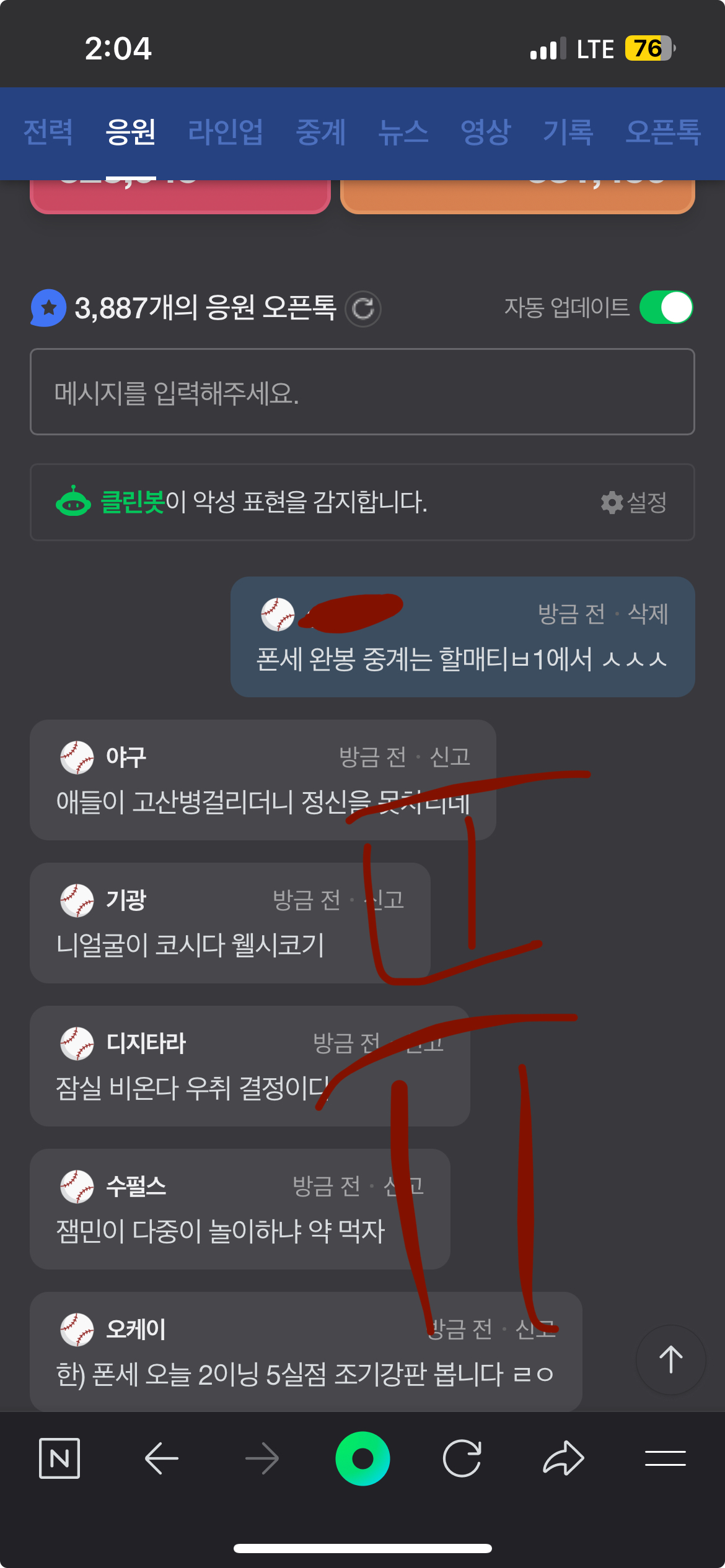Share this page
This screenshot has height=1568, width=725.
click(x=563, y=1458)
